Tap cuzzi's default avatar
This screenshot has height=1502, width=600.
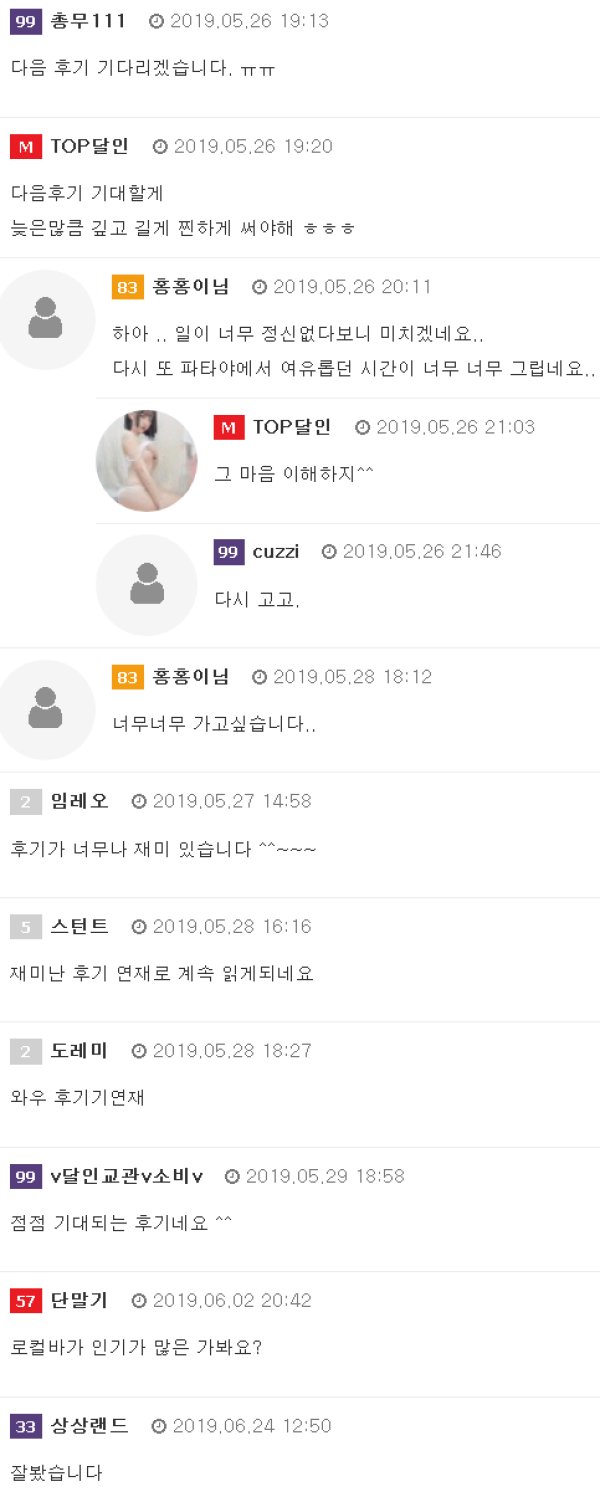pyautogui.click(x=147, y=585)
